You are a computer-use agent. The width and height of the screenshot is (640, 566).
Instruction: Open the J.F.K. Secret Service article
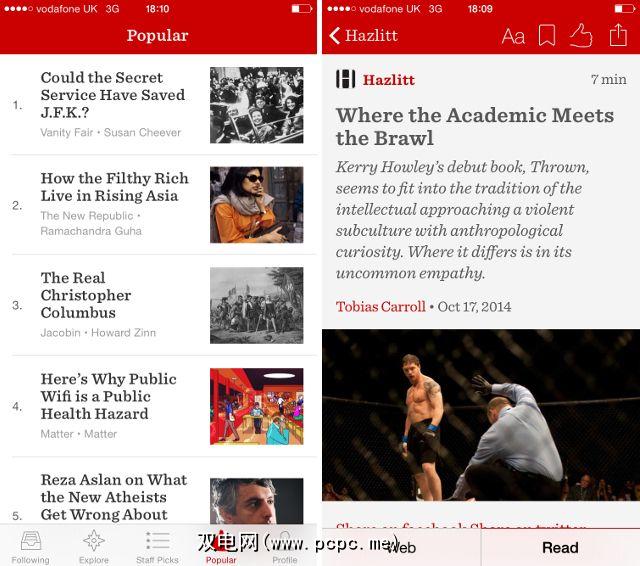tap(112, 95)
